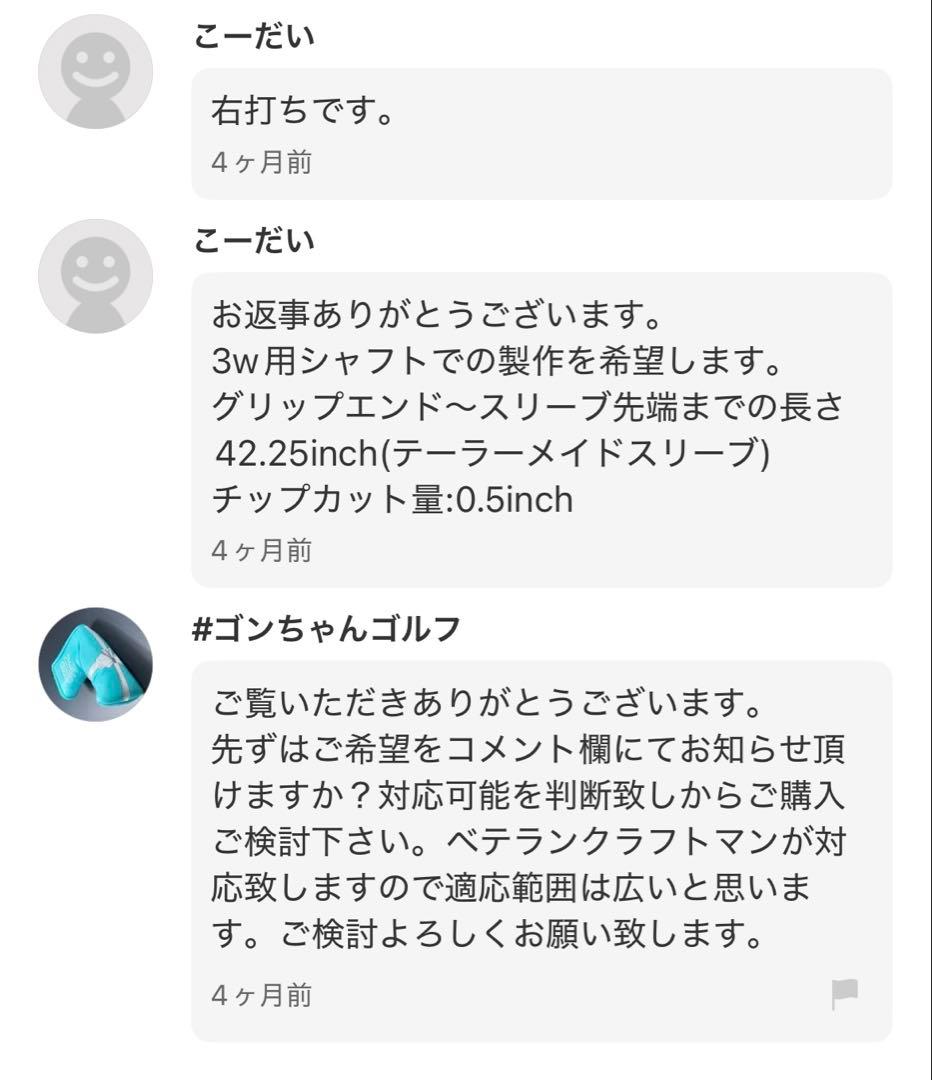932x1080 pixels.
Task: Click the 4ヶ月前 label in the seller's comment
Action: tap(262, 995)
